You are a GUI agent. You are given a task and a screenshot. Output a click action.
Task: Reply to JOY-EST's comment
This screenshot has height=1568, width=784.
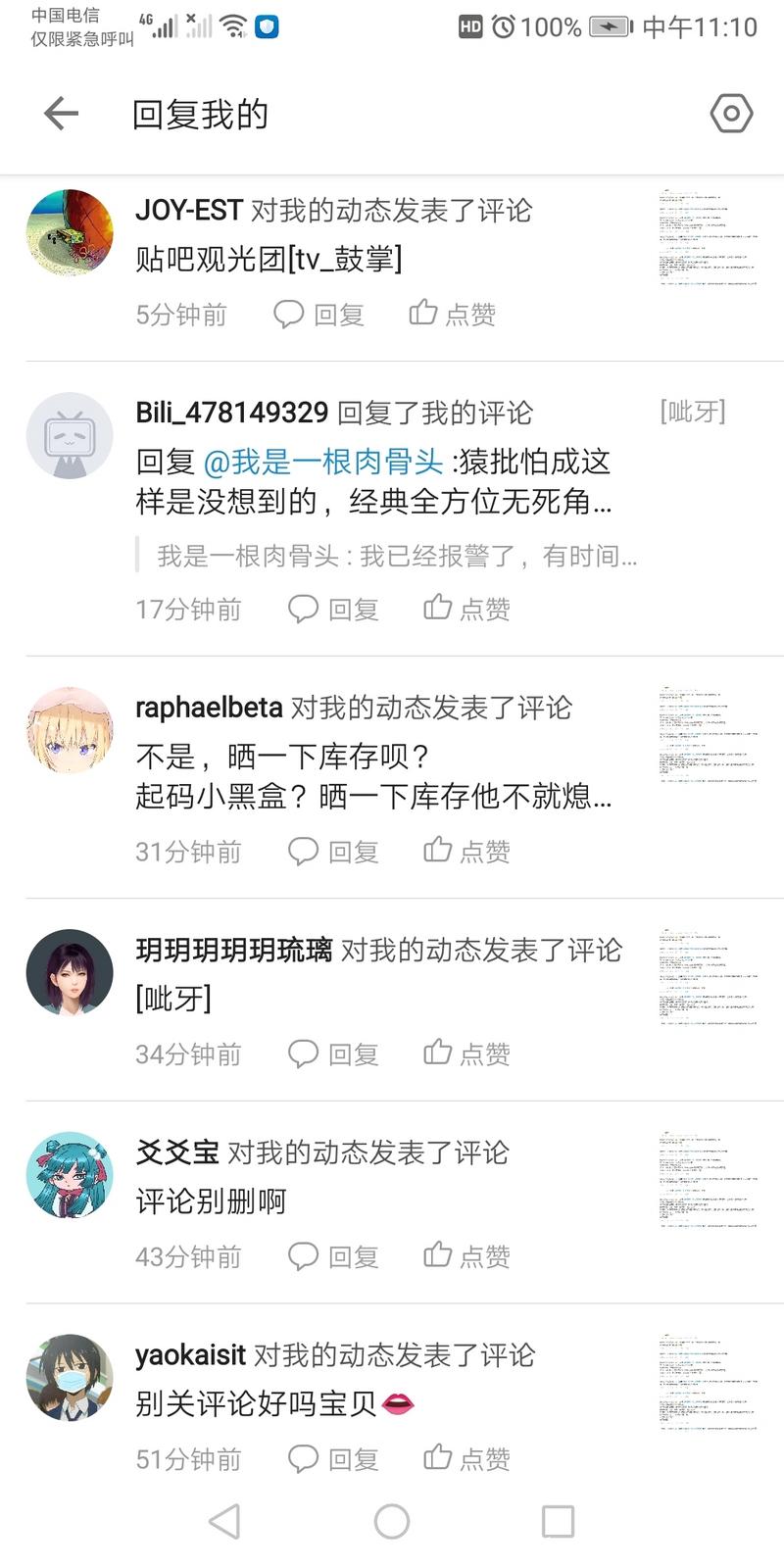(x=318, y=315)
